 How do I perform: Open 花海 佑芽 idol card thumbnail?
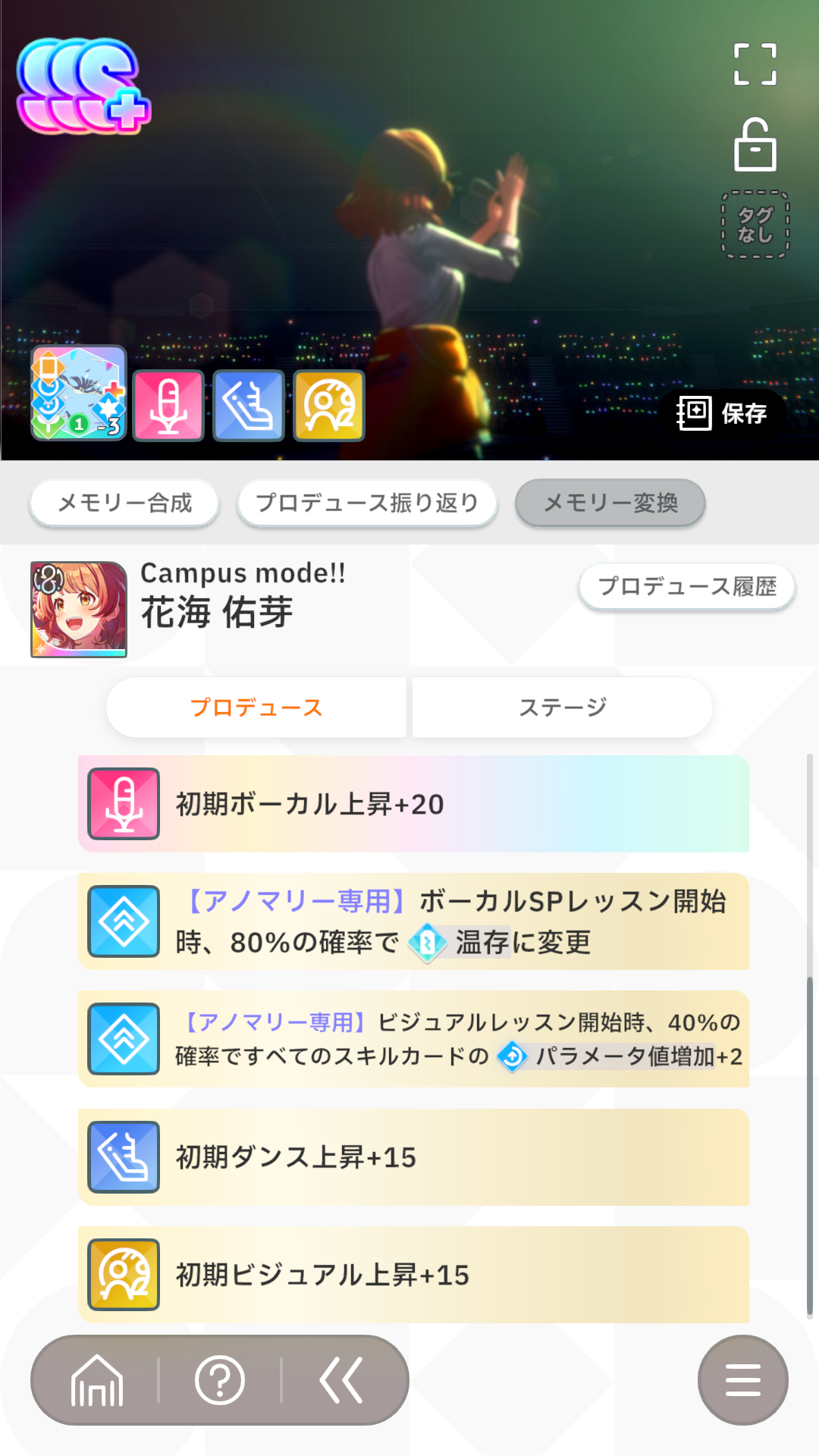pyautogui.click(x=79, y=610)
